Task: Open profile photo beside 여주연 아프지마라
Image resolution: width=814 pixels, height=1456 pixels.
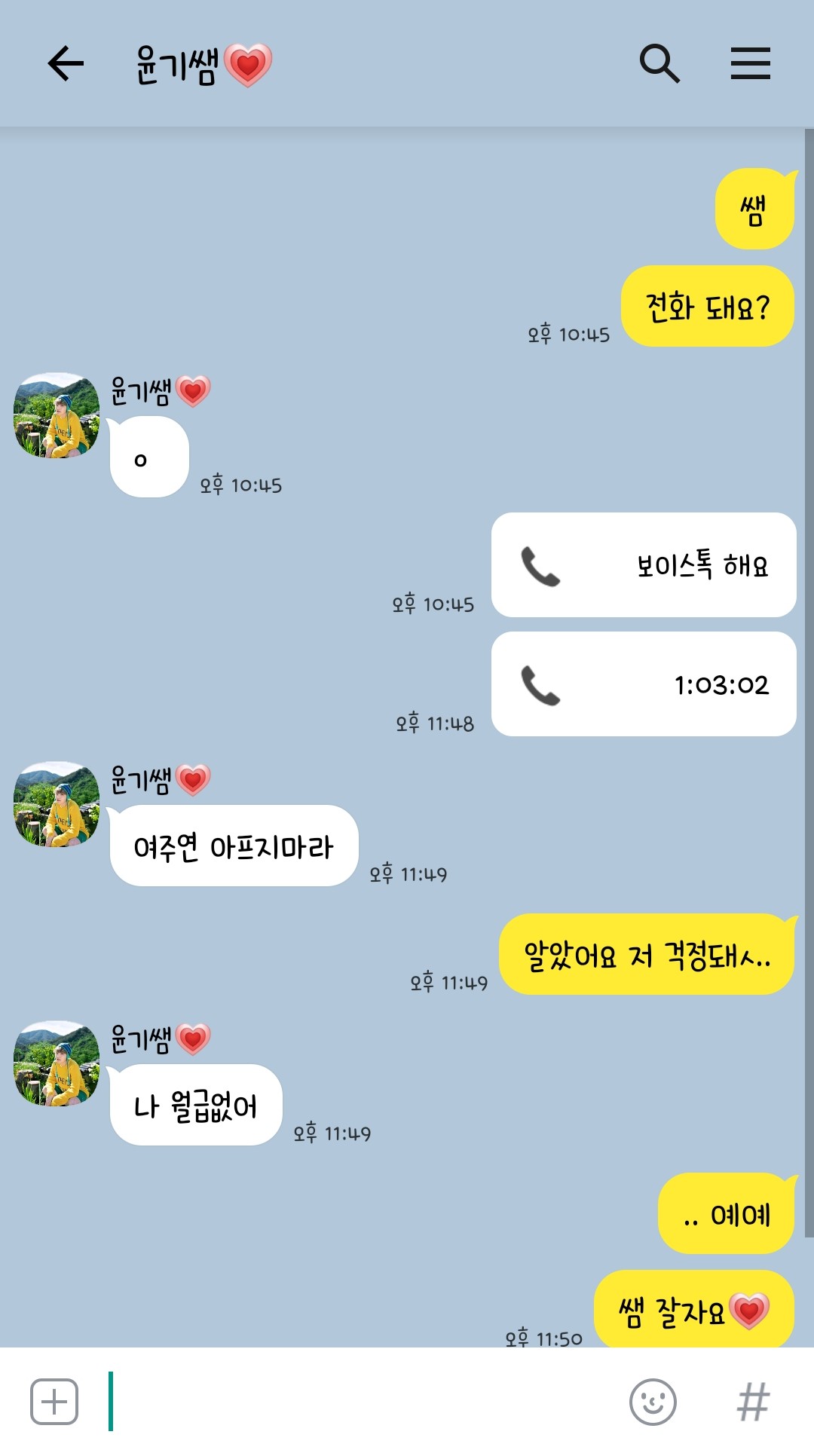Action: tap(57, 804)
